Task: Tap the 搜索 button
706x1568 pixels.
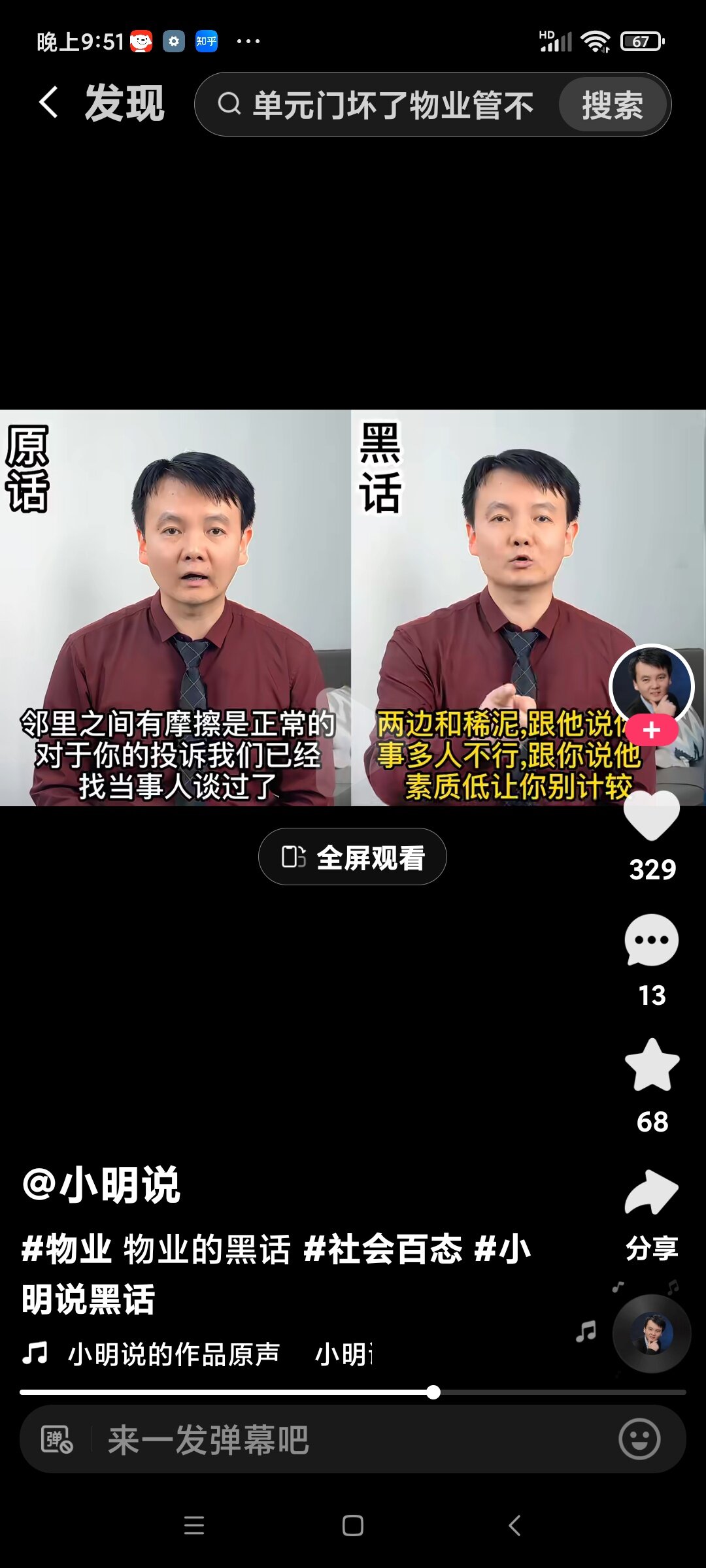Action: (x=612, y=105)
